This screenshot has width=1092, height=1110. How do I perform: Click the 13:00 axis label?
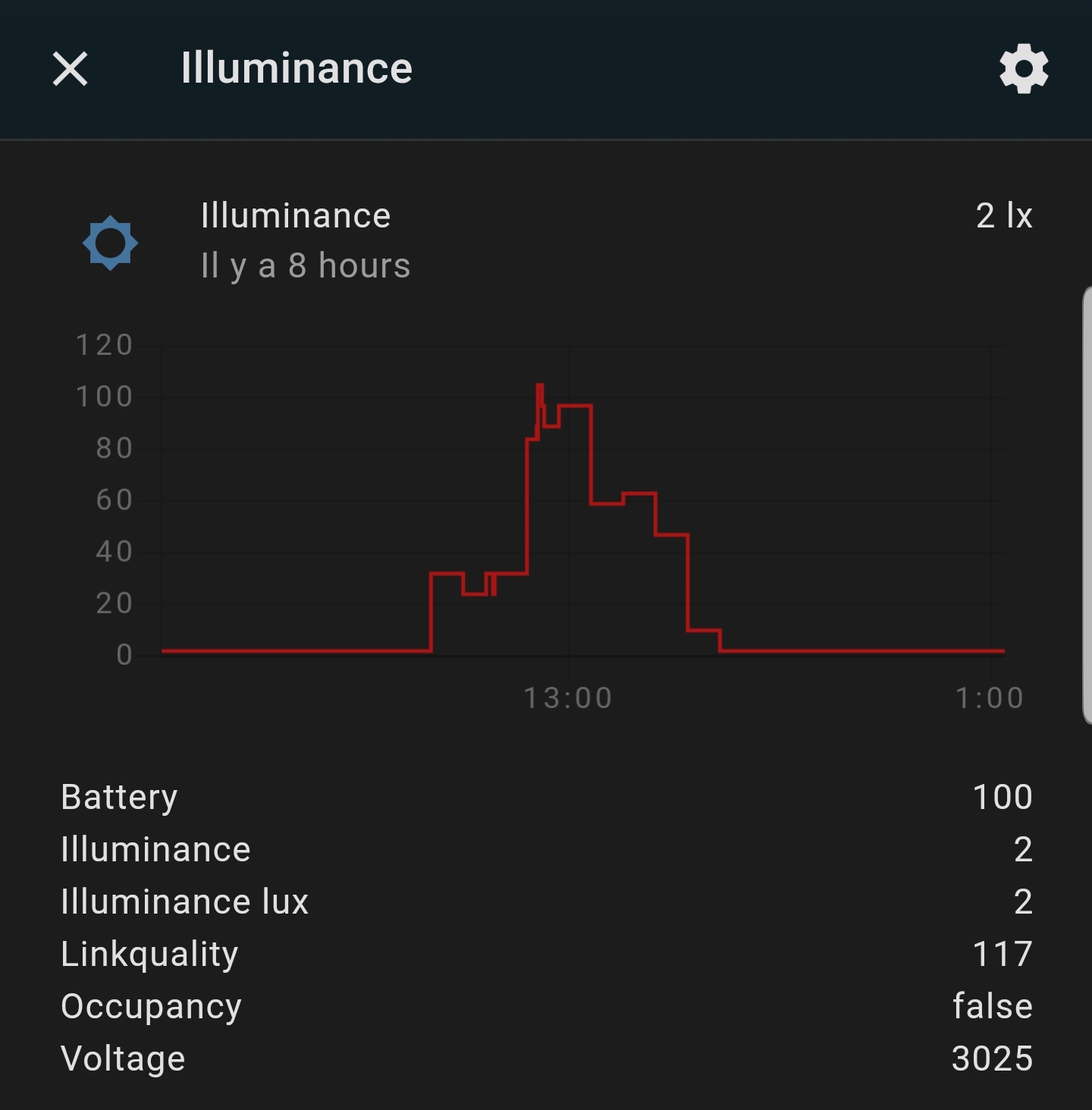(x=569, y=697)
